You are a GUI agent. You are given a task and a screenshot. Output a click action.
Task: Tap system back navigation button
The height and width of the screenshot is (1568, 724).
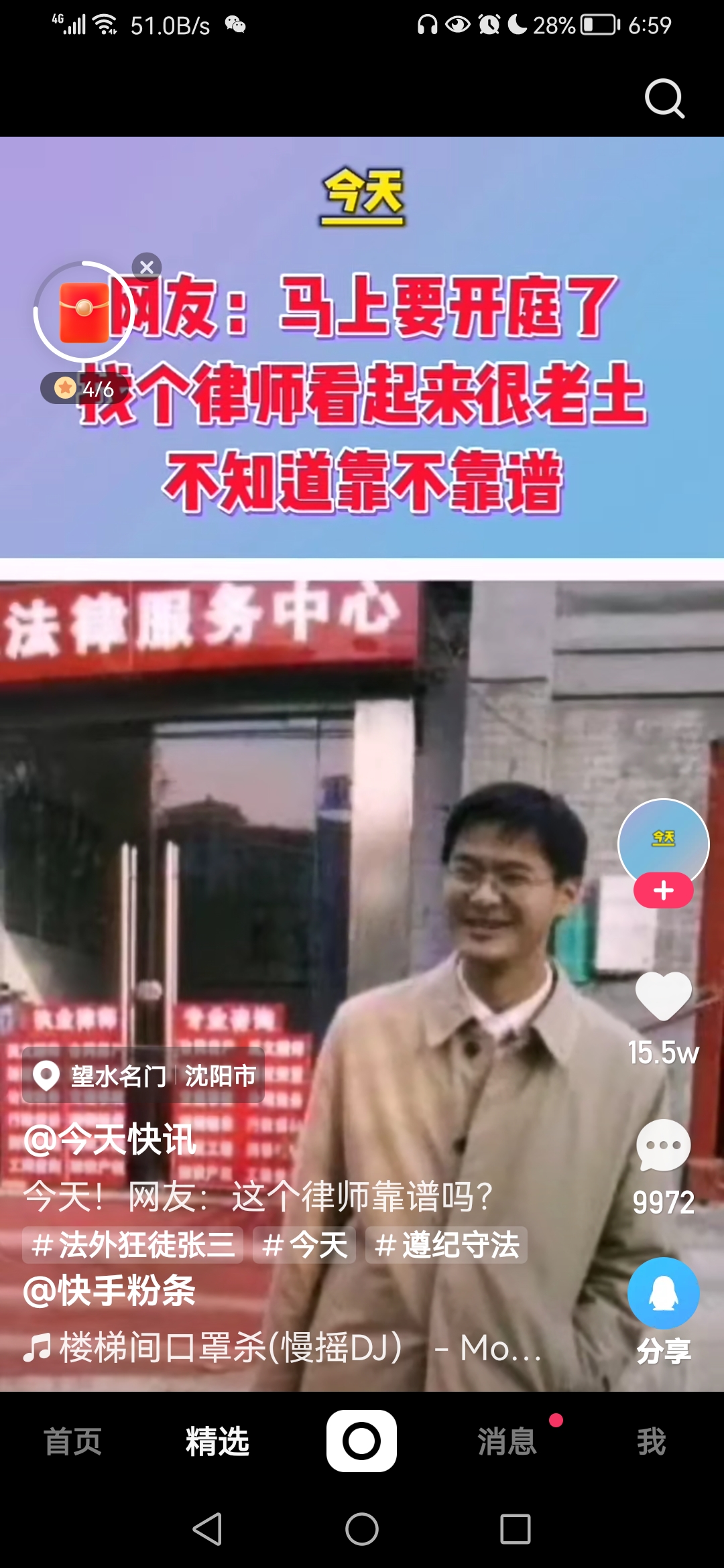pyautogui.click(x=207, y=1529)
